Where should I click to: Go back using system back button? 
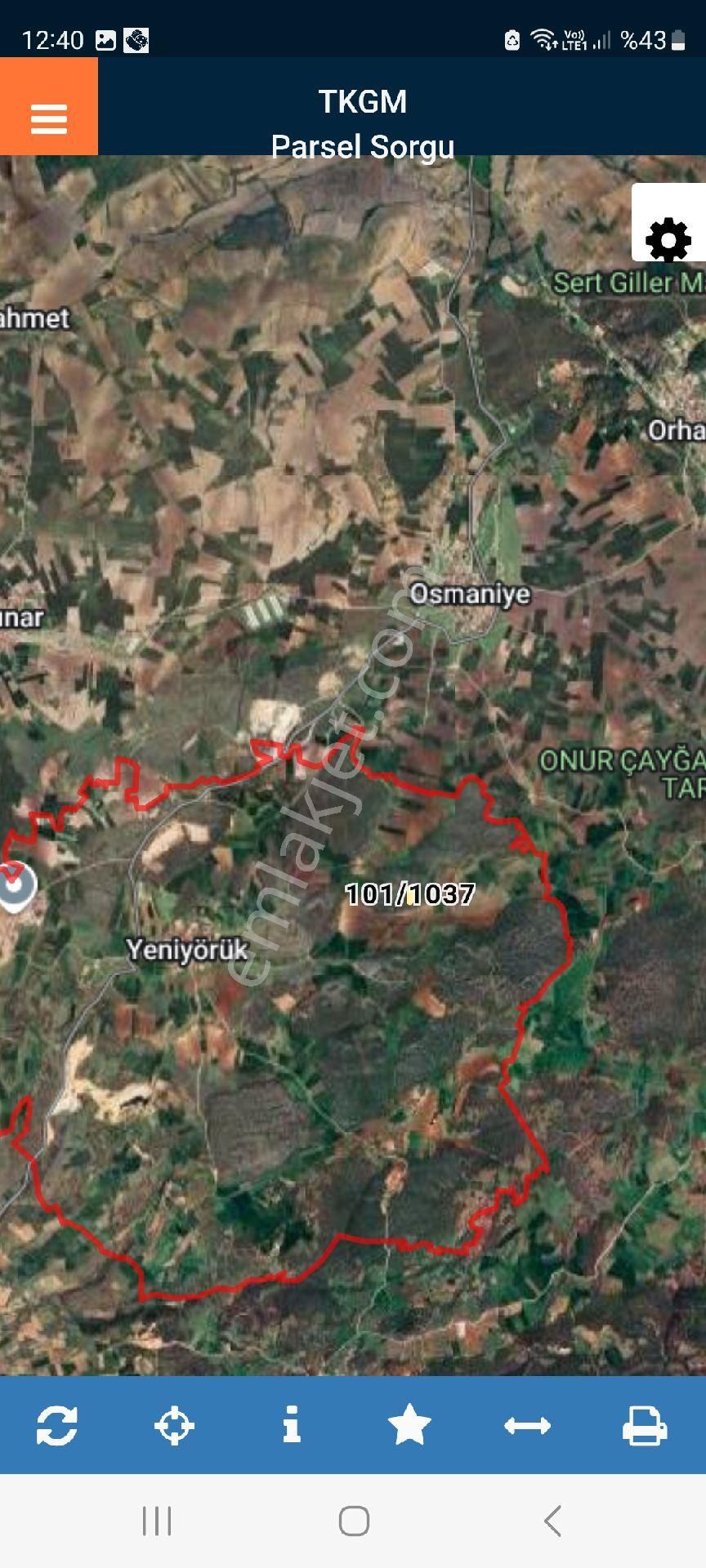click(553, 1521)
